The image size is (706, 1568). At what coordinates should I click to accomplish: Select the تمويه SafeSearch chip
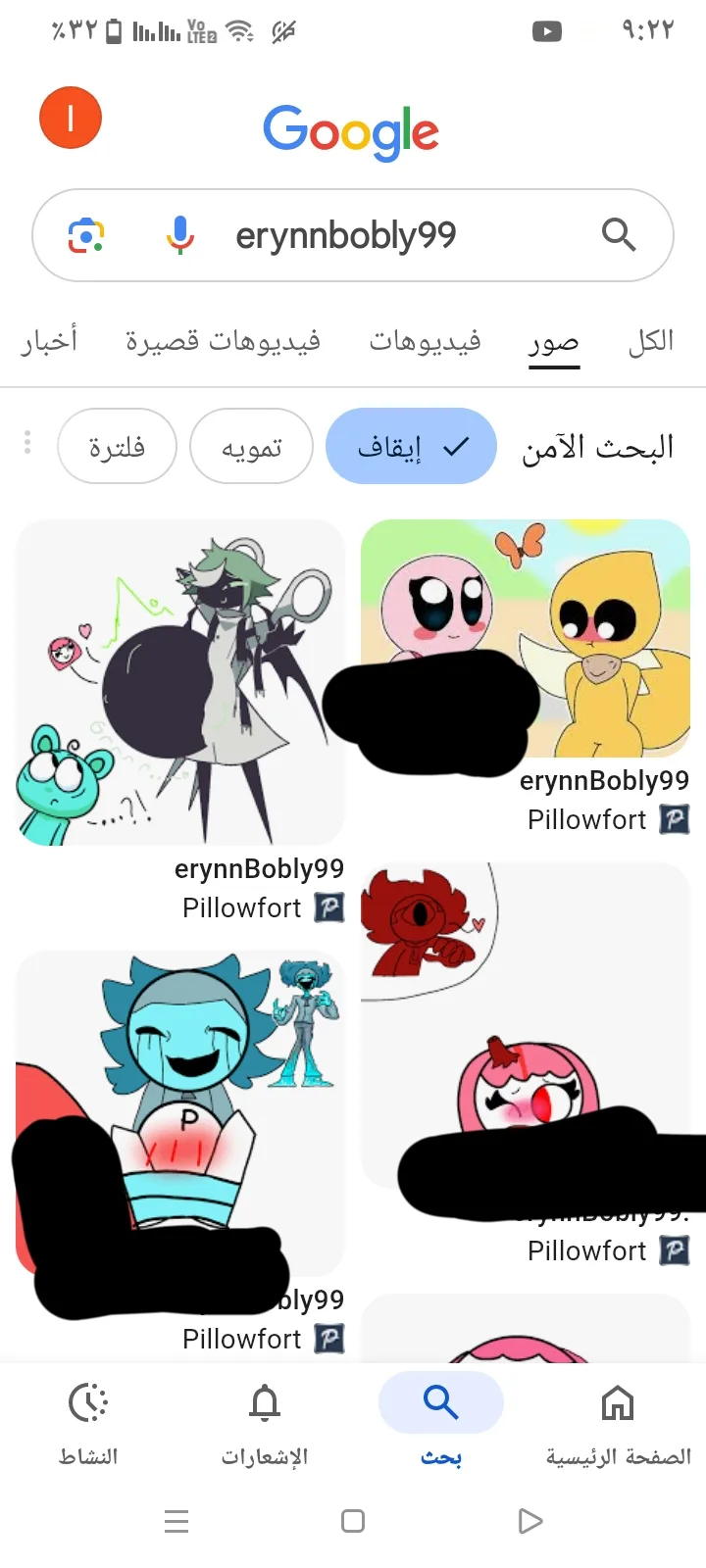click(x=251, y=447)
